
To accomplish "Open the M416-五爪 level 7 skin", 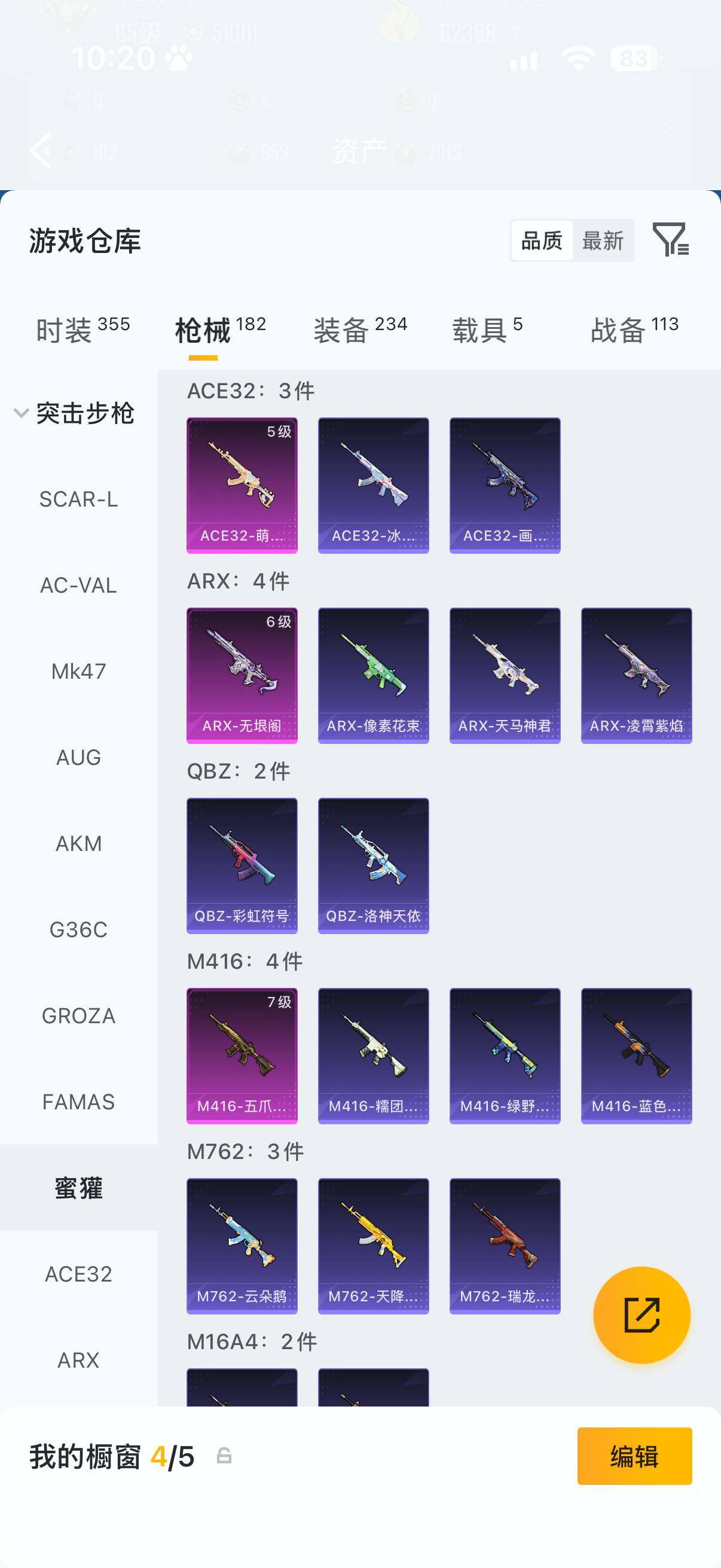I will tap(242, 1055).
